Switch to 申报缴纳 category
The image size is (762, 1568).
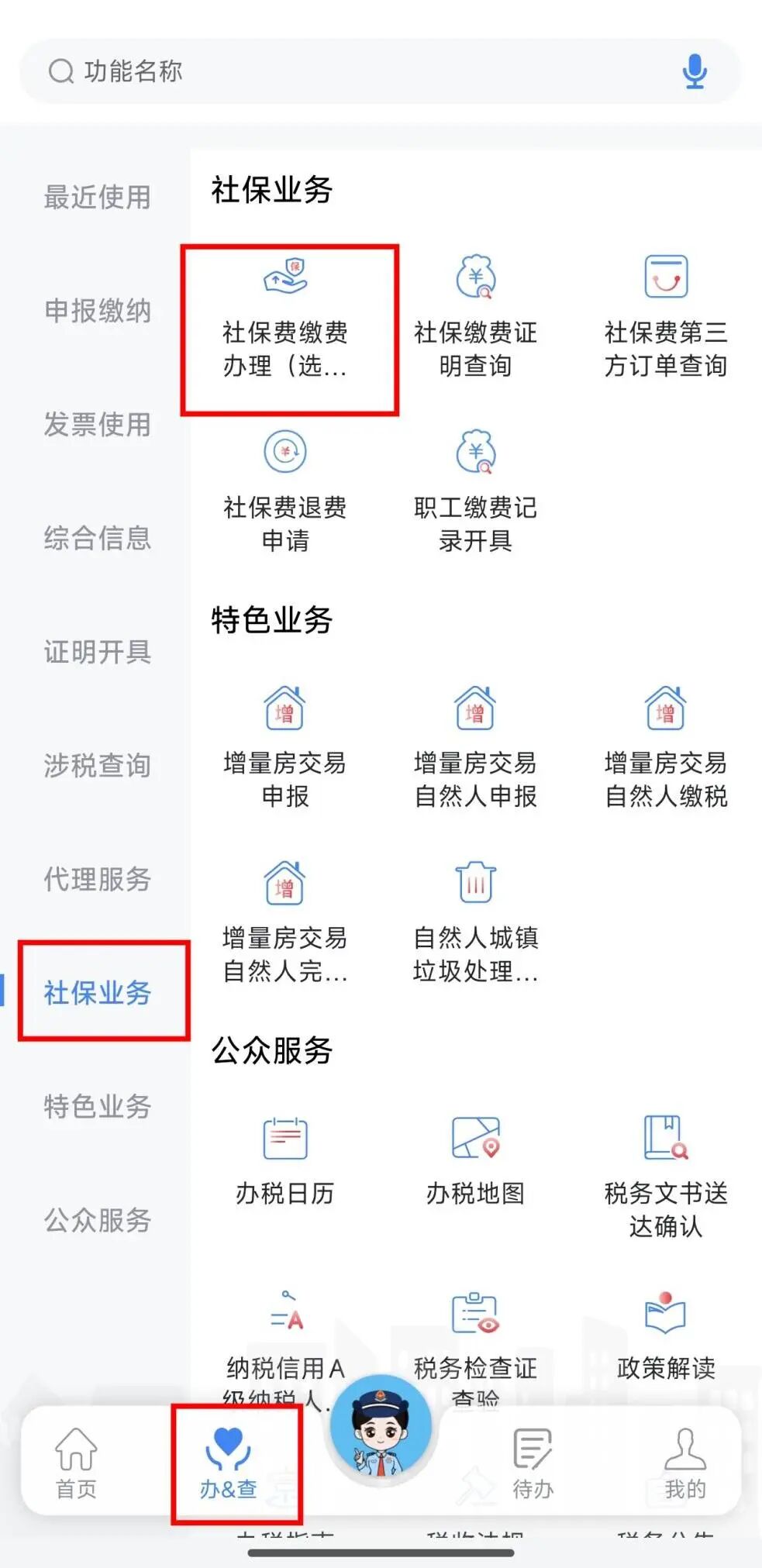point(97,311)
